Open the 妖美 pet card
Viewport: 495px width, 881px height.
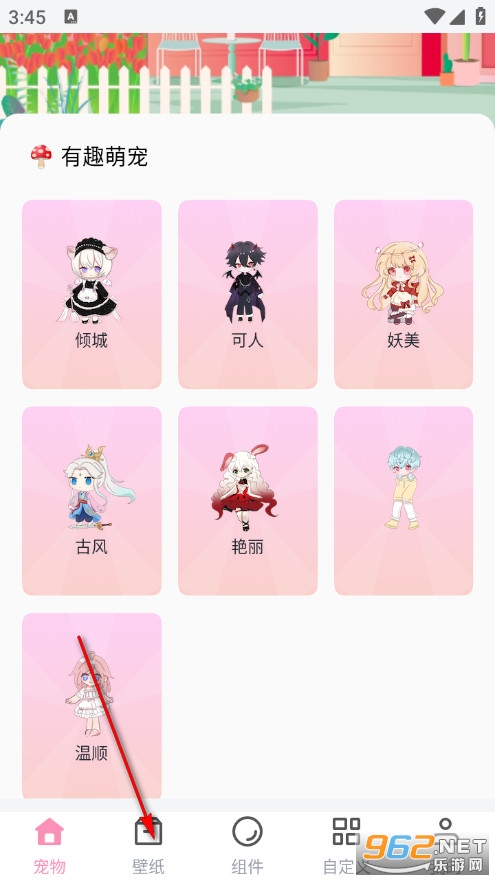tap(403, 294)
